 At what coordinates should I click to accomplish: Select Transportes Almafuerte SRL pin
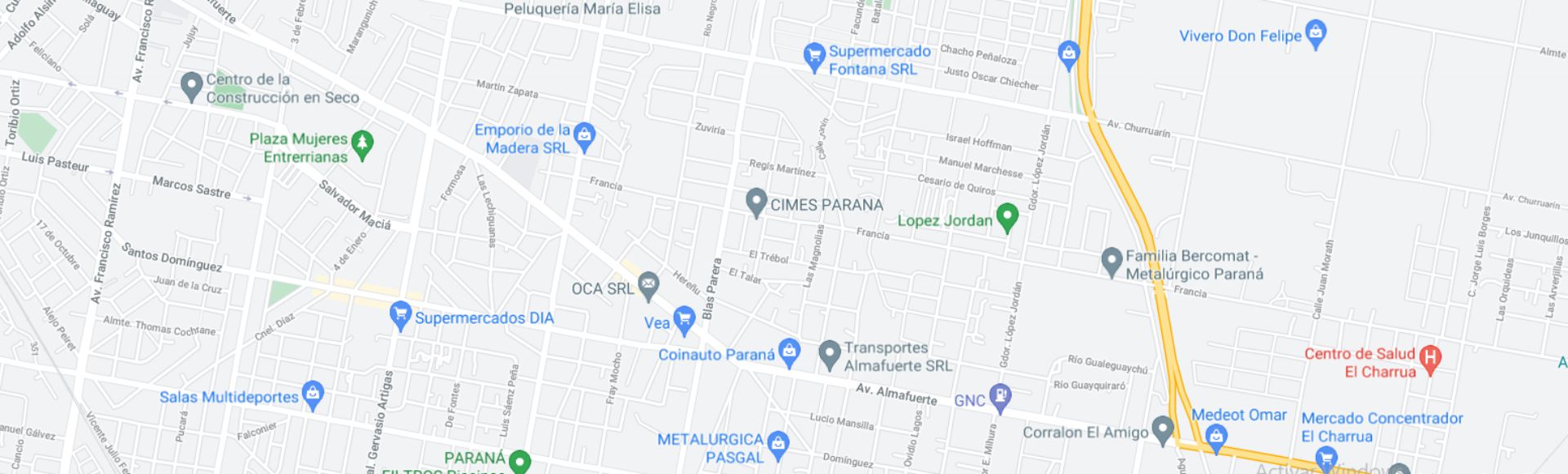click(x=830, y=354)
